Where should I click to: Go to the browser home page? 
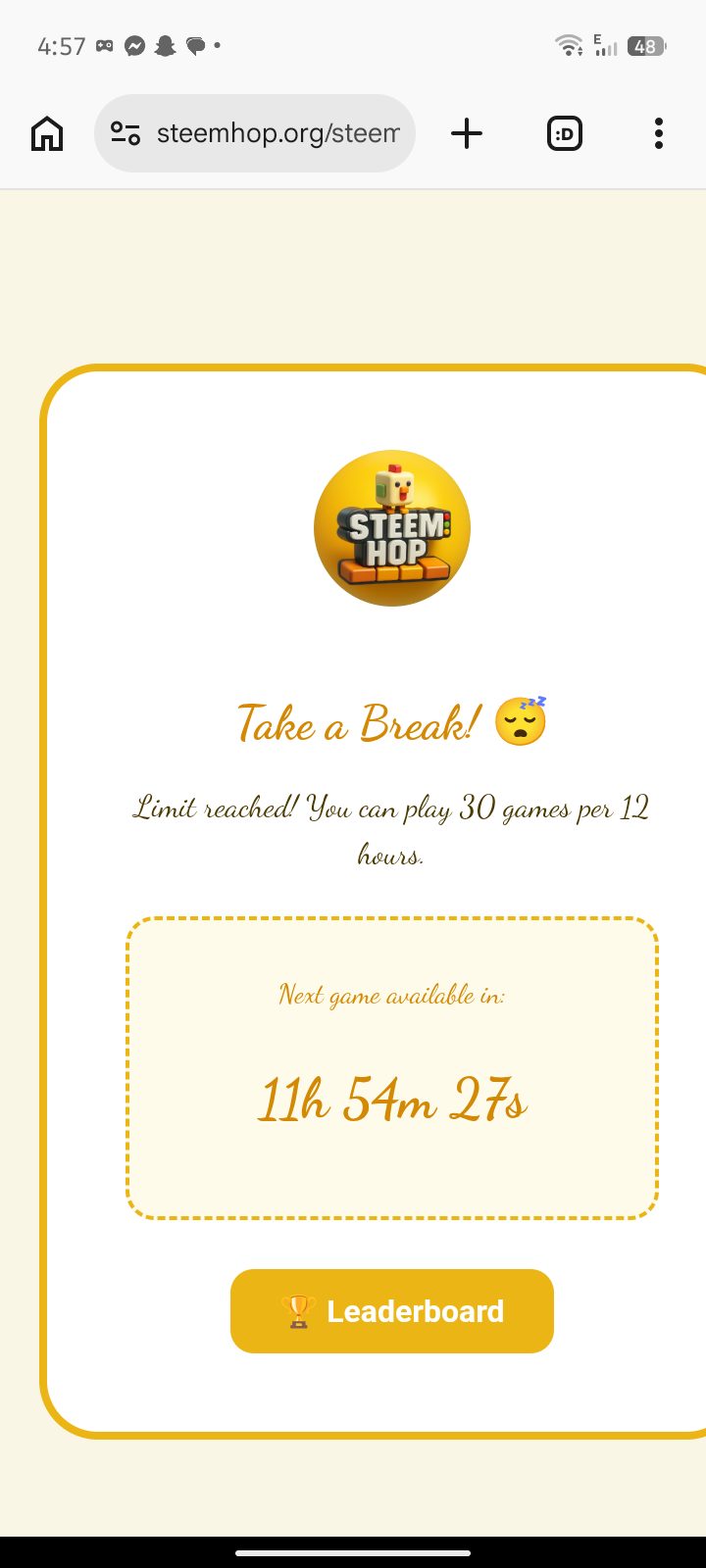pyautogui.click(x=47, y=133)
